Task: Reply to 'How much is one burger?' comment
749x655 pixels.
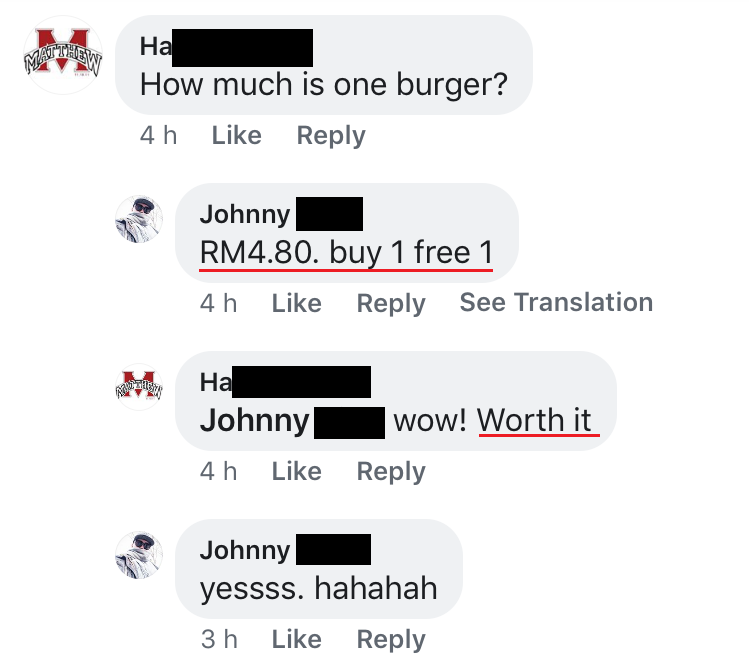Action: tap(331, 135)
